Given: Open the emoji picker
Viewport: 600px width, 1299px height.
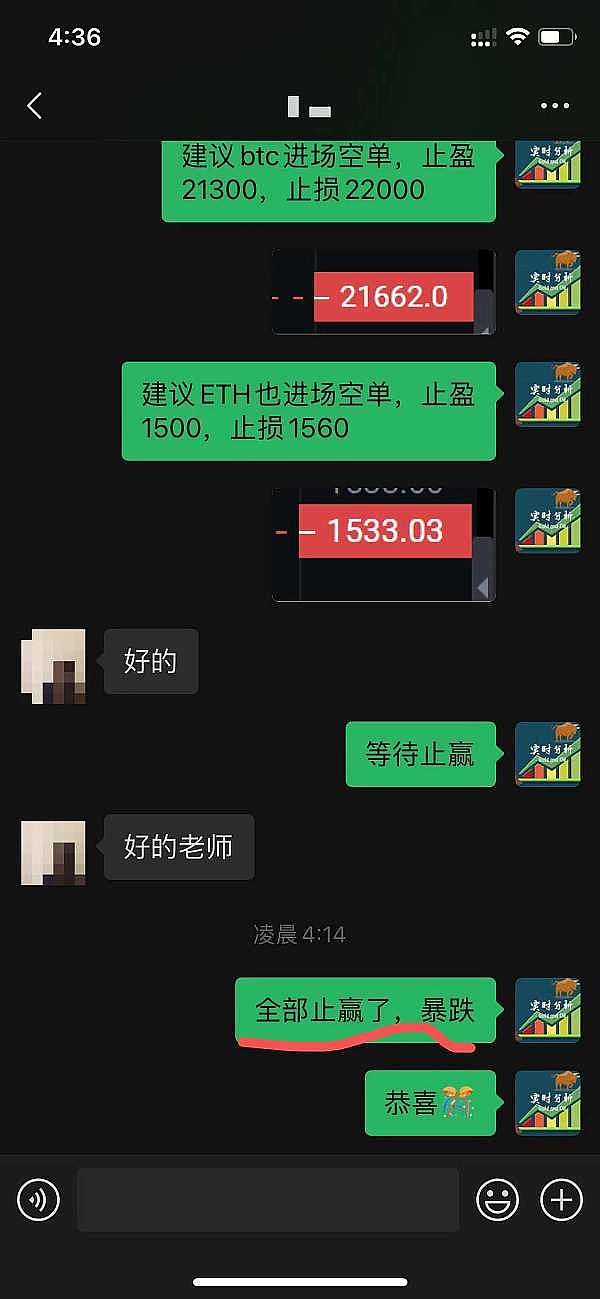Looking at the screenshot, I should (497, 1199).
